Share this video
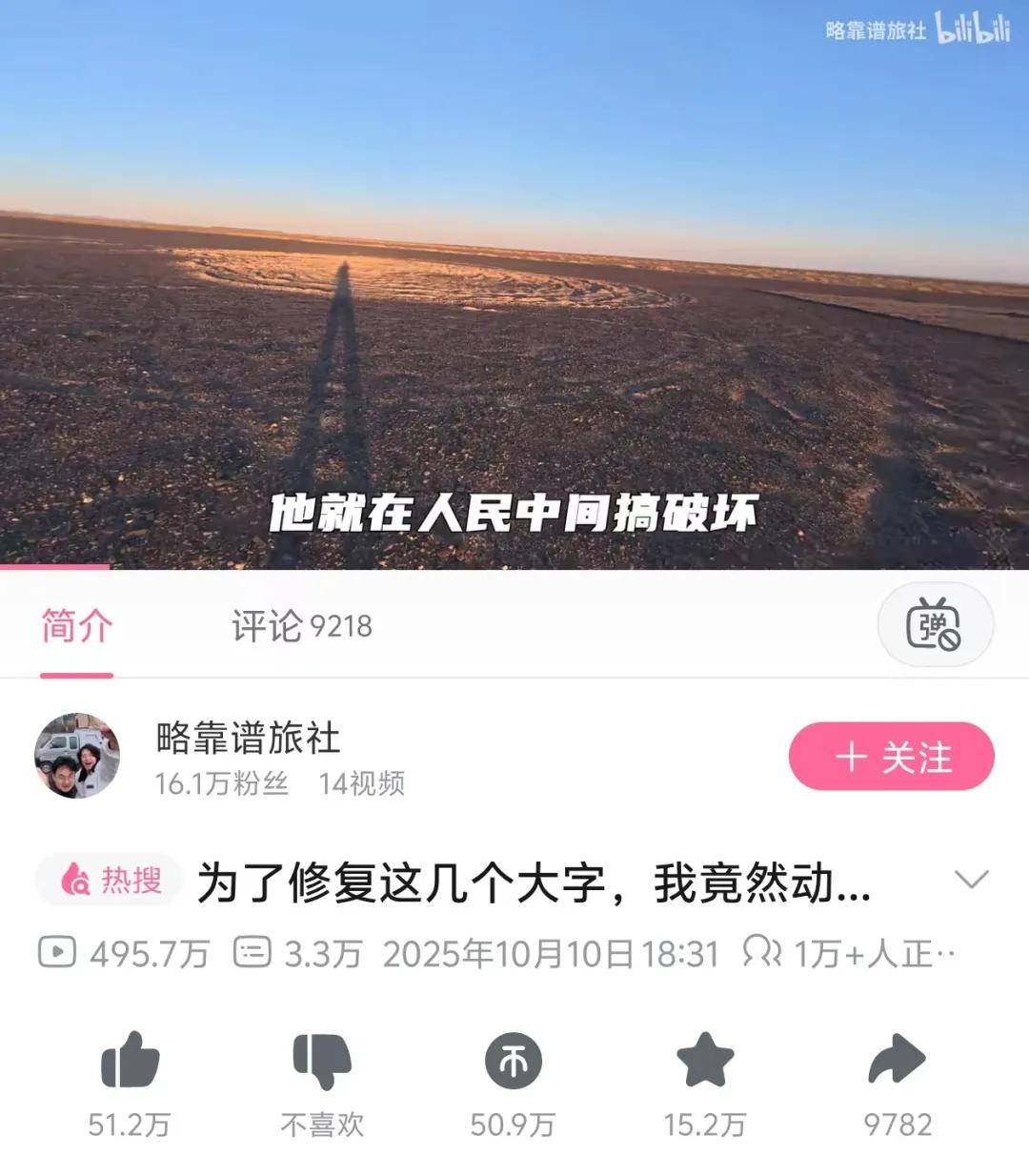This screenshot has height=1176, width=1029. coord(897,1061)
